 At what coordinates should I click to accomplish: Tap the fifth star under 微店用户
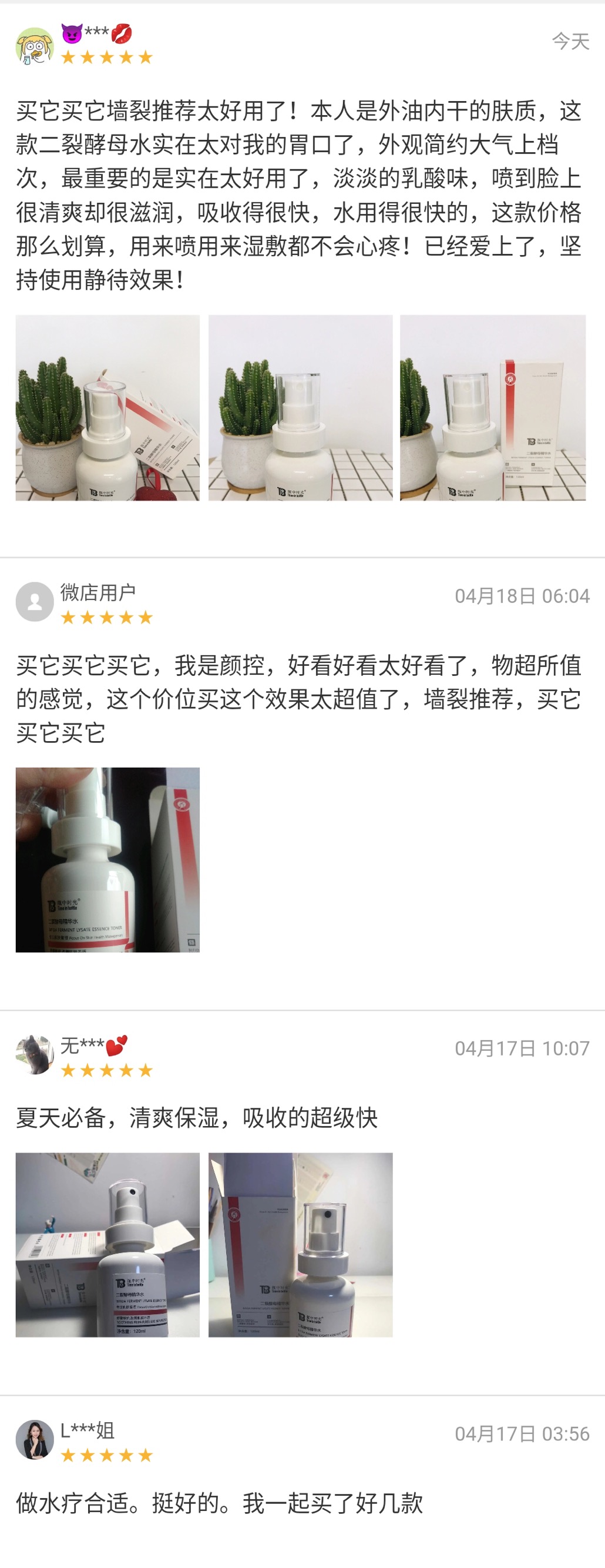(147, 618)
